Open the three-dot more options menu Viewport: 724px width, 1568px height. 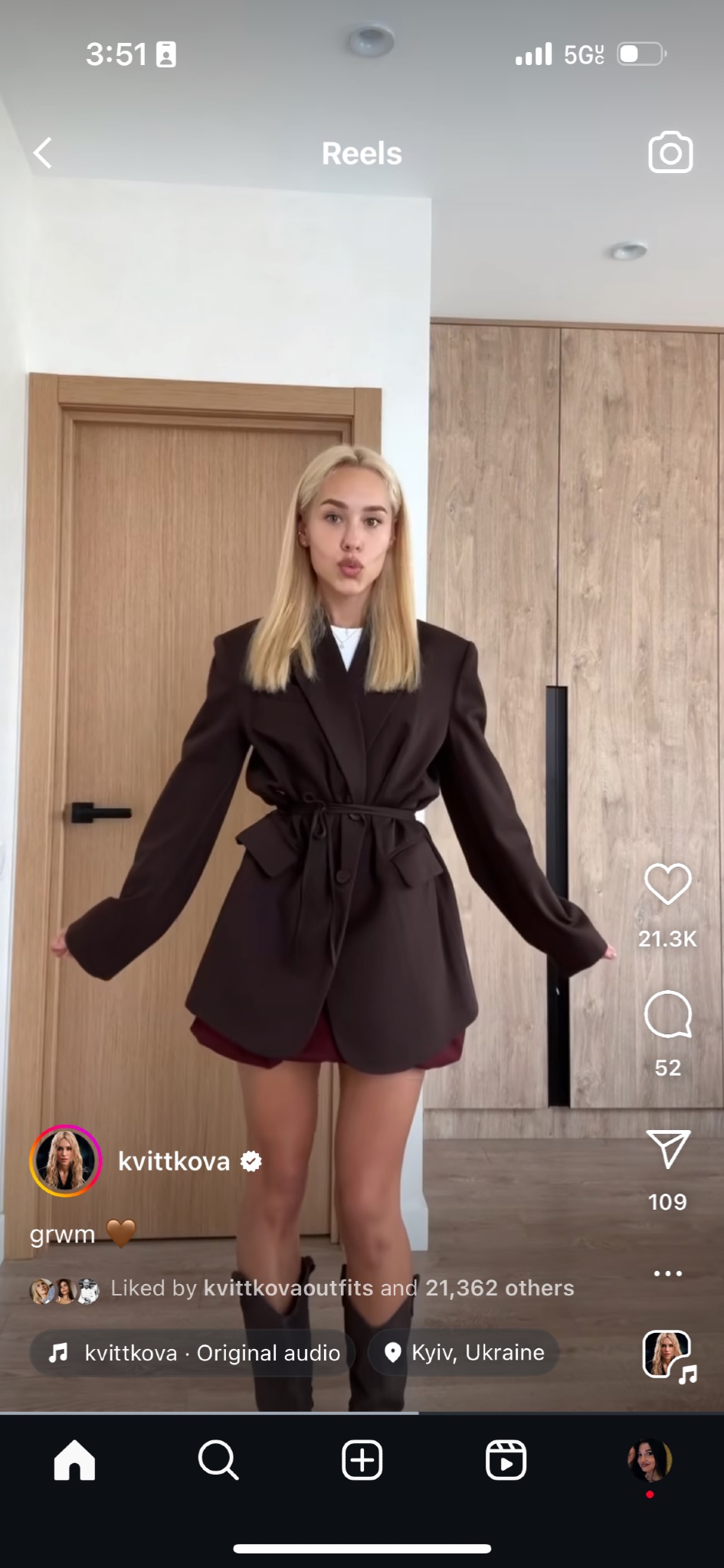pos(668,1274)
